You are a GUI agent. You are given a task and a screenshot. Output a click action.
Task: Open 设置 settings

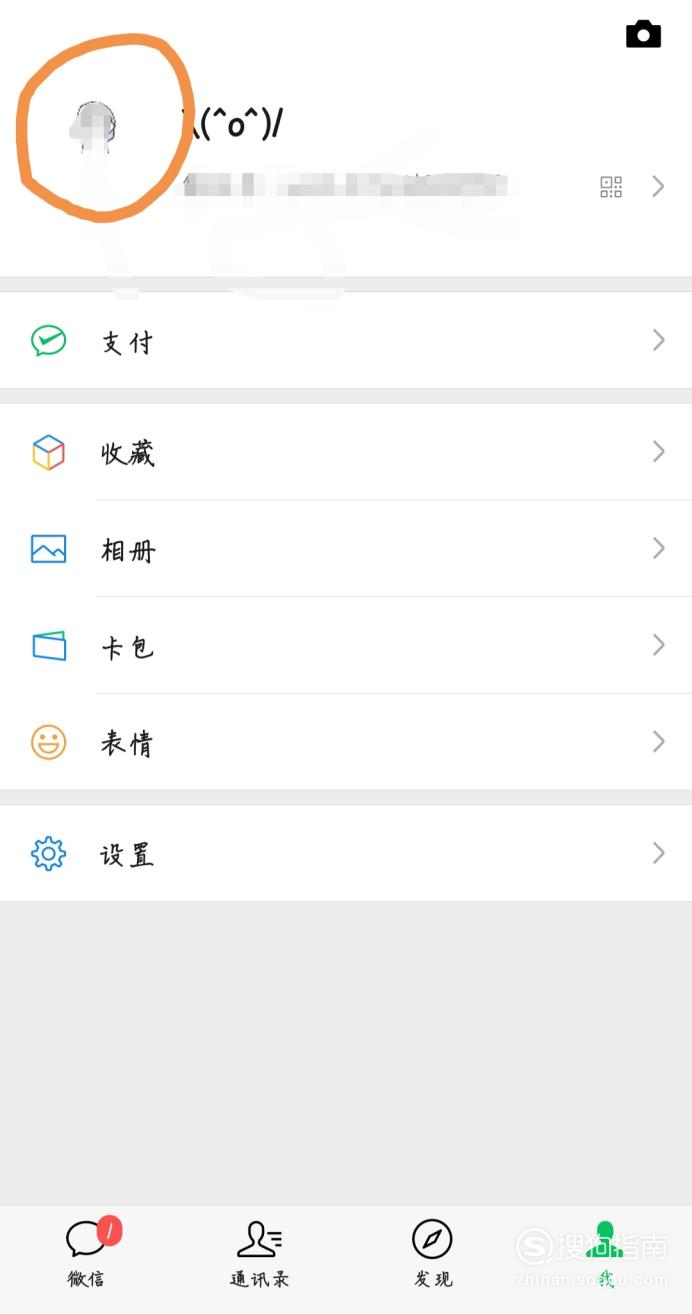346,853
